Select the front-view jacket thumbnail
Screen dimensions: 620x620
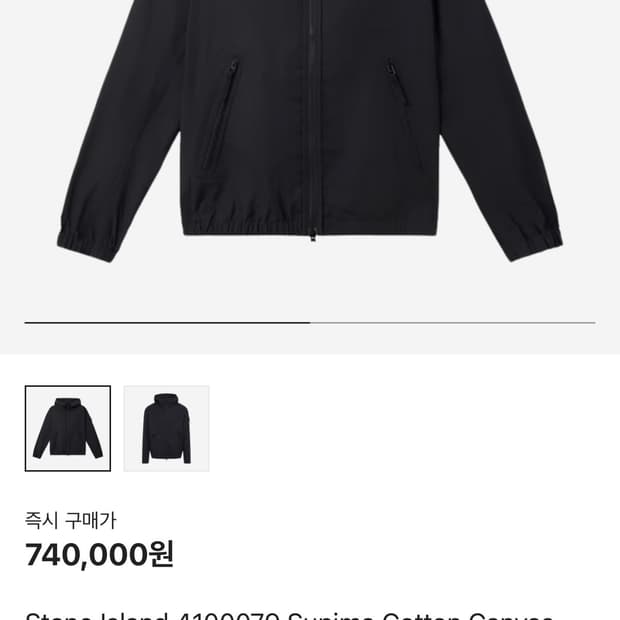coord(68,428)
